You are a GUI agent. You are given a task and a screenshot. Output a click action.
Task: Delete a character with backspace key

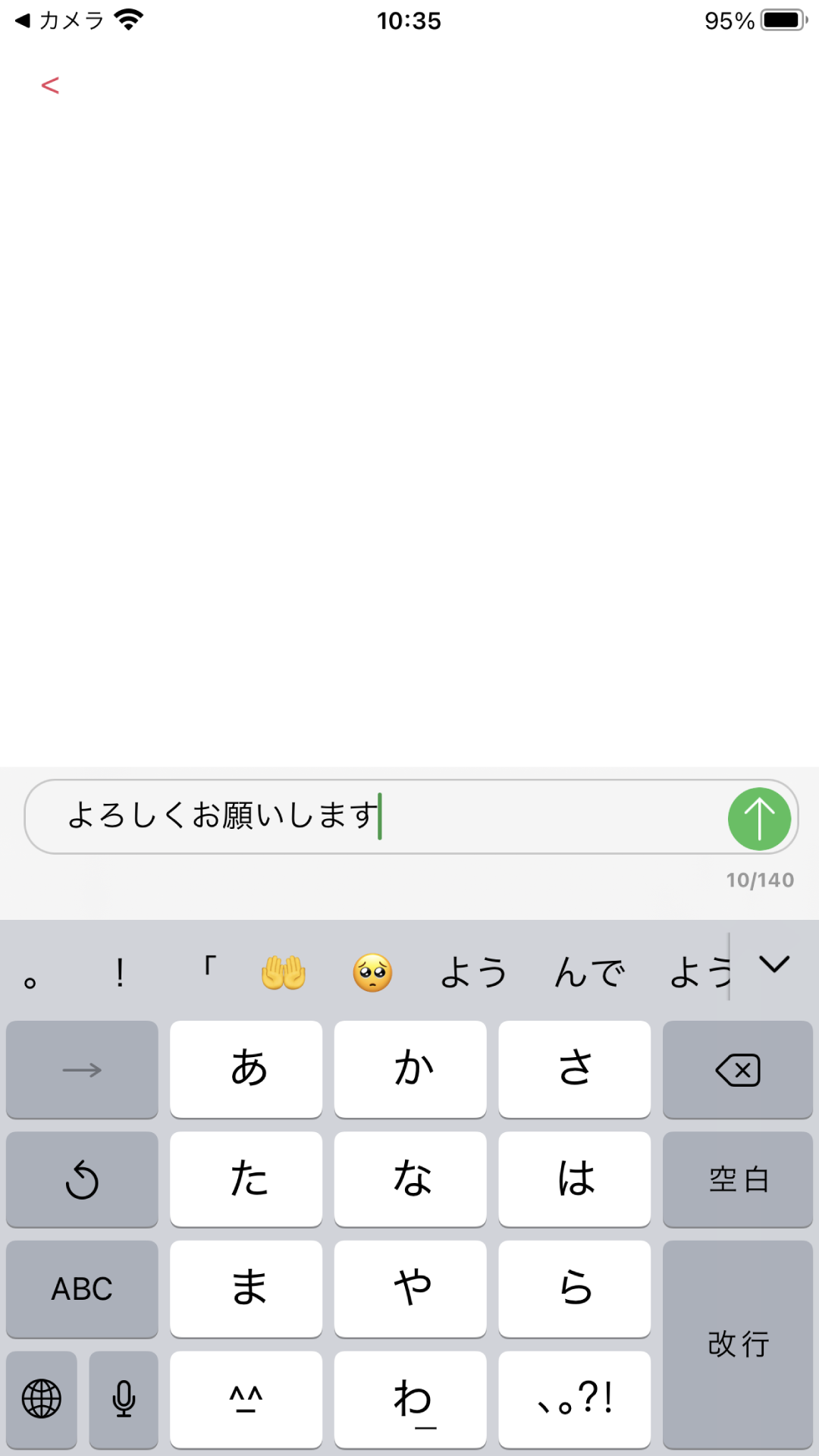[737, 1070]
